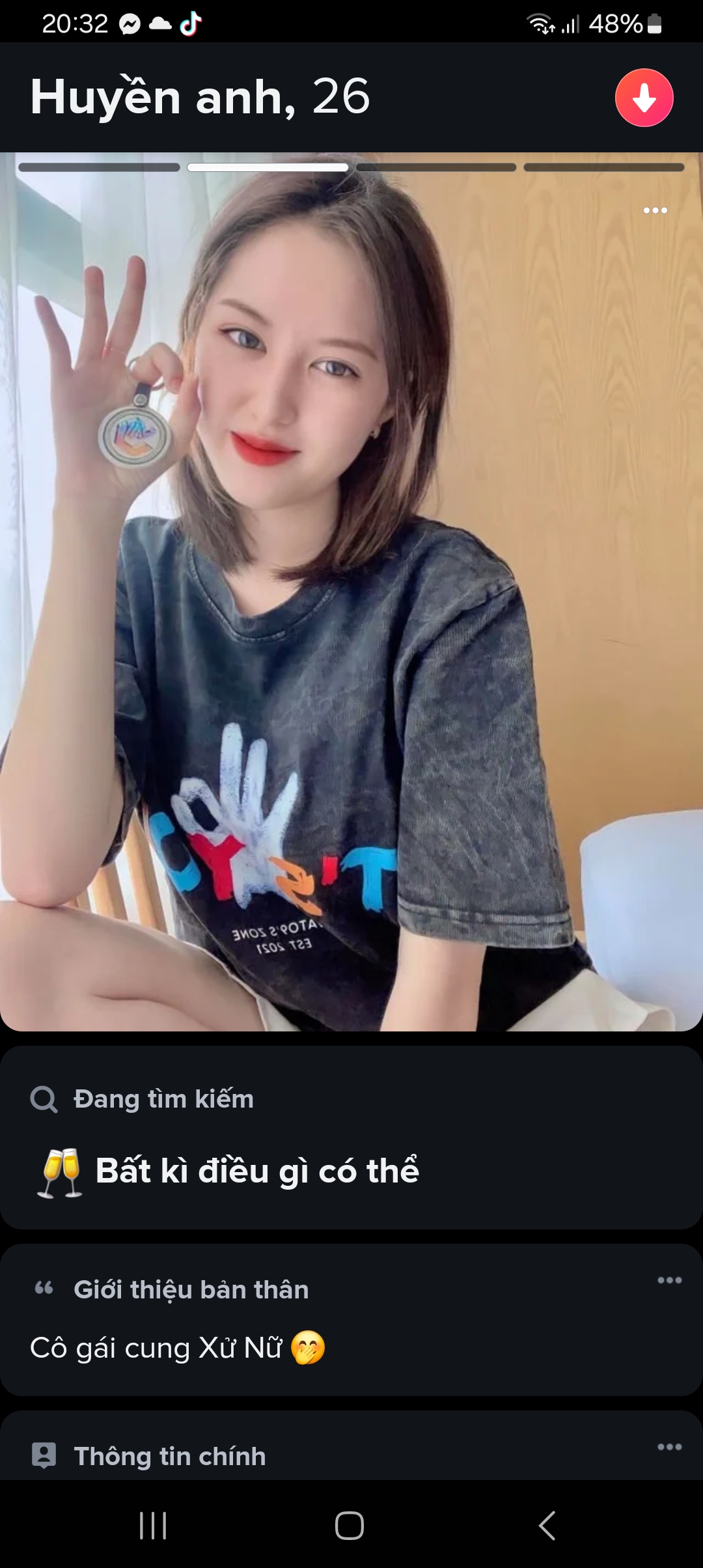Image resolution: width=703 pixels, height=1568 pixels.
Task: Collapse the profile with the down arrow button
Action: click(644, 98)
